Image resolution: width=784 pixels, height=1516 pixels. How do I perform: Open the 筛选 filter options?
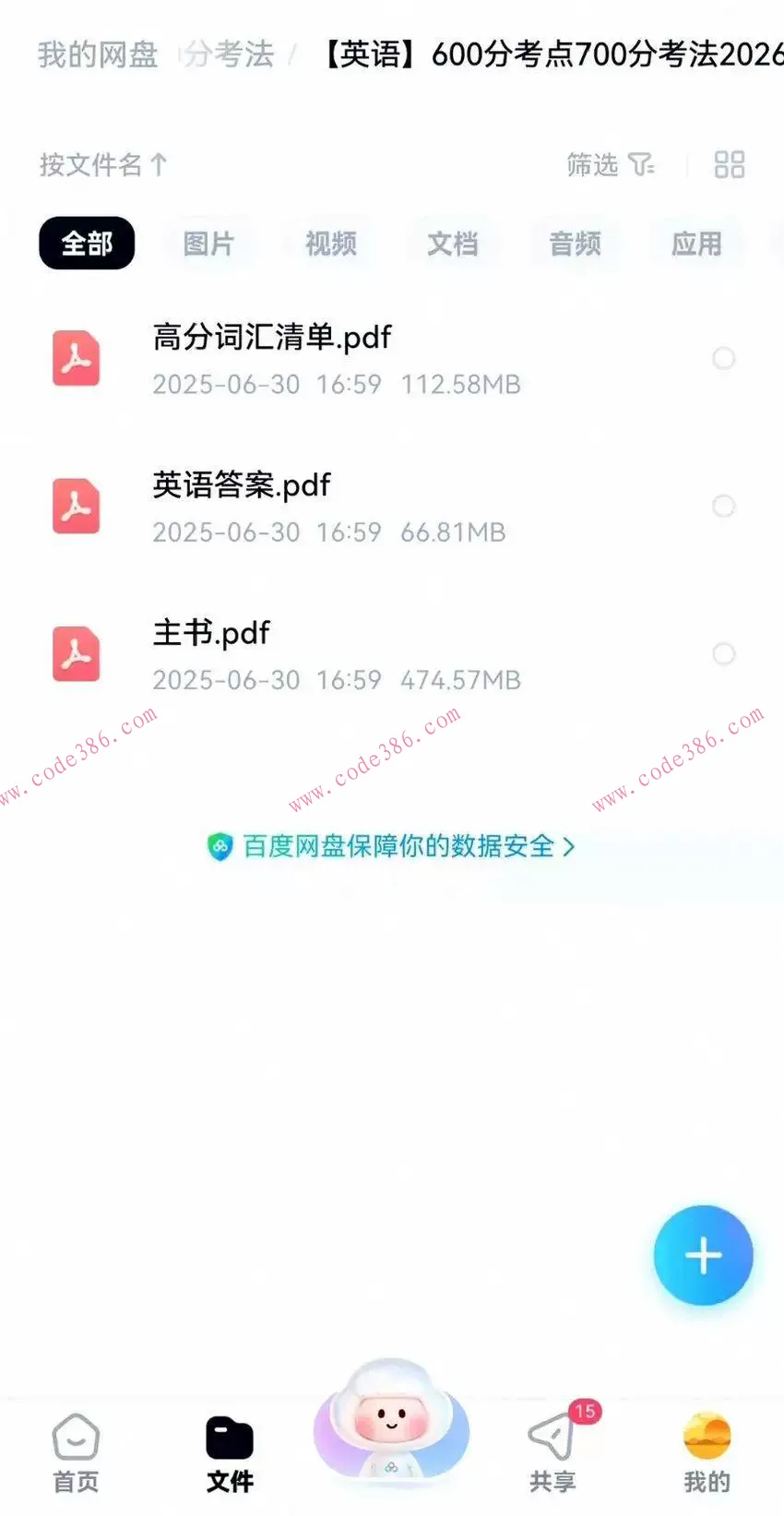click(609, 164)
